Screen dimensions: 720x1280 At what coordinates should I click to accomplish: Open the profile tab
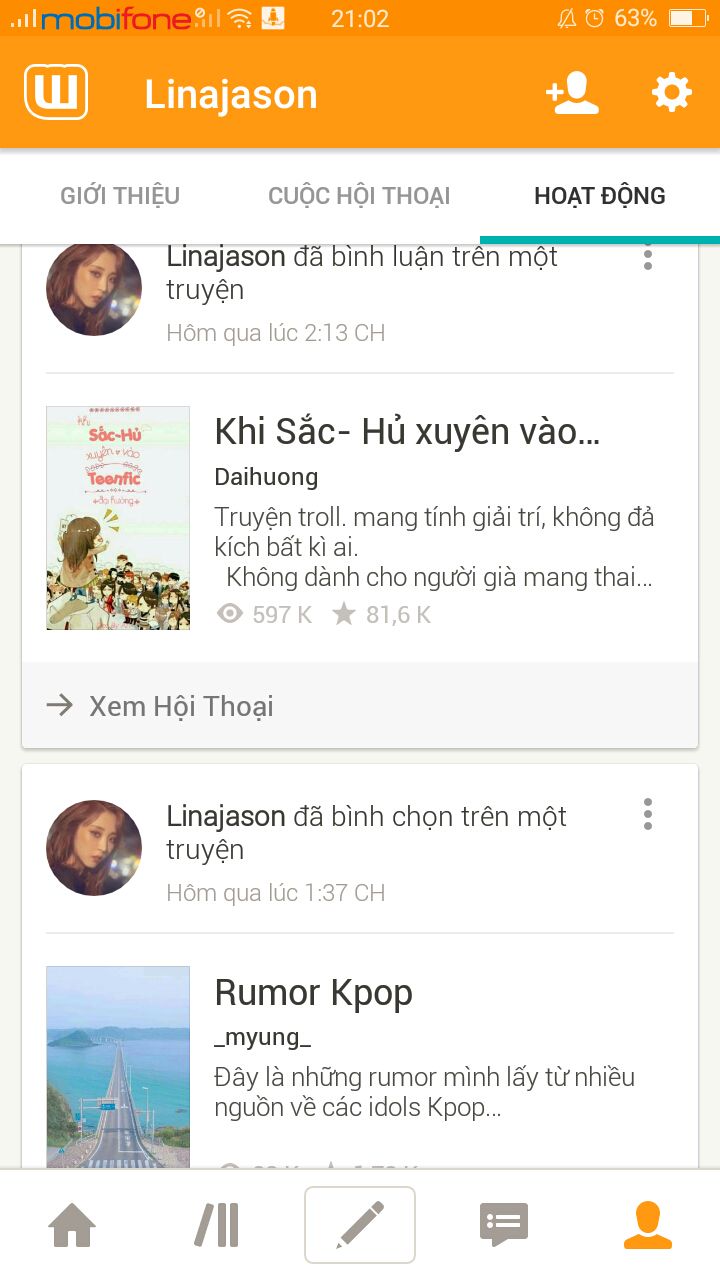tap(648, 1225)
